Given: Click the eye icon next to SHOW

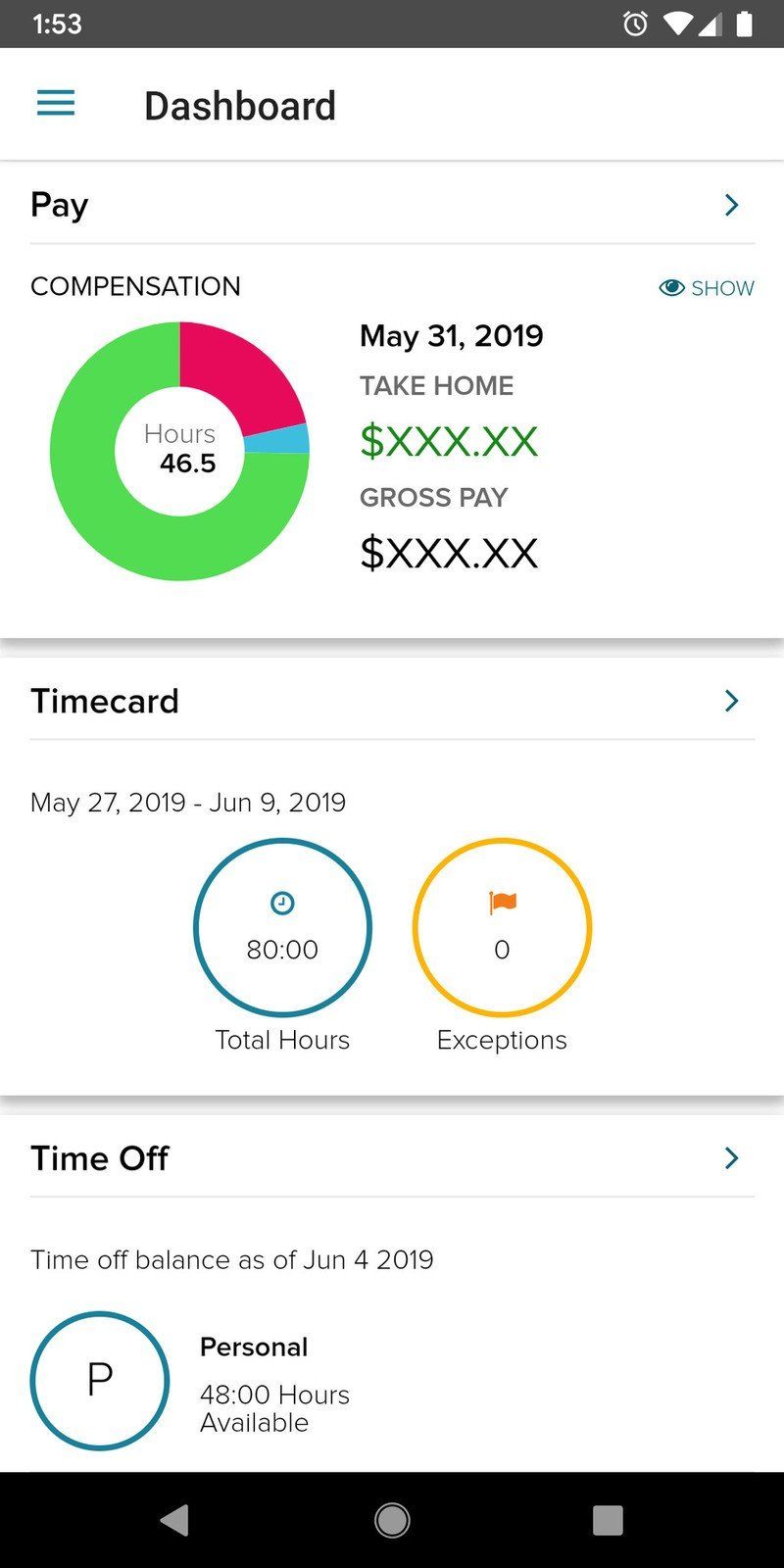Looking at the screenshot, I should (x=670, y=287).
